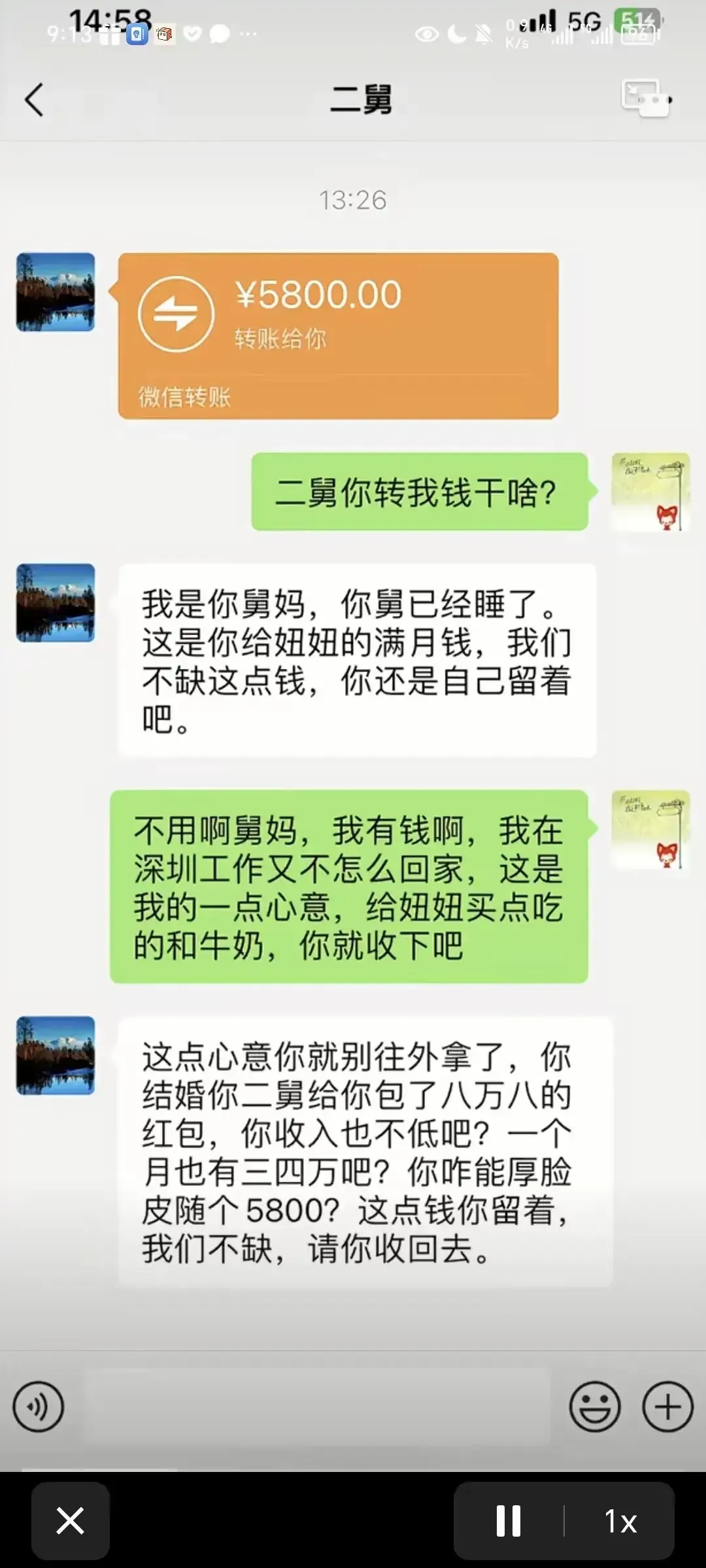Tap your own fox avatar beside a green bubble
Image resolution: width=706 pixels, height=1568 pixels.
[x=650, y=492]
